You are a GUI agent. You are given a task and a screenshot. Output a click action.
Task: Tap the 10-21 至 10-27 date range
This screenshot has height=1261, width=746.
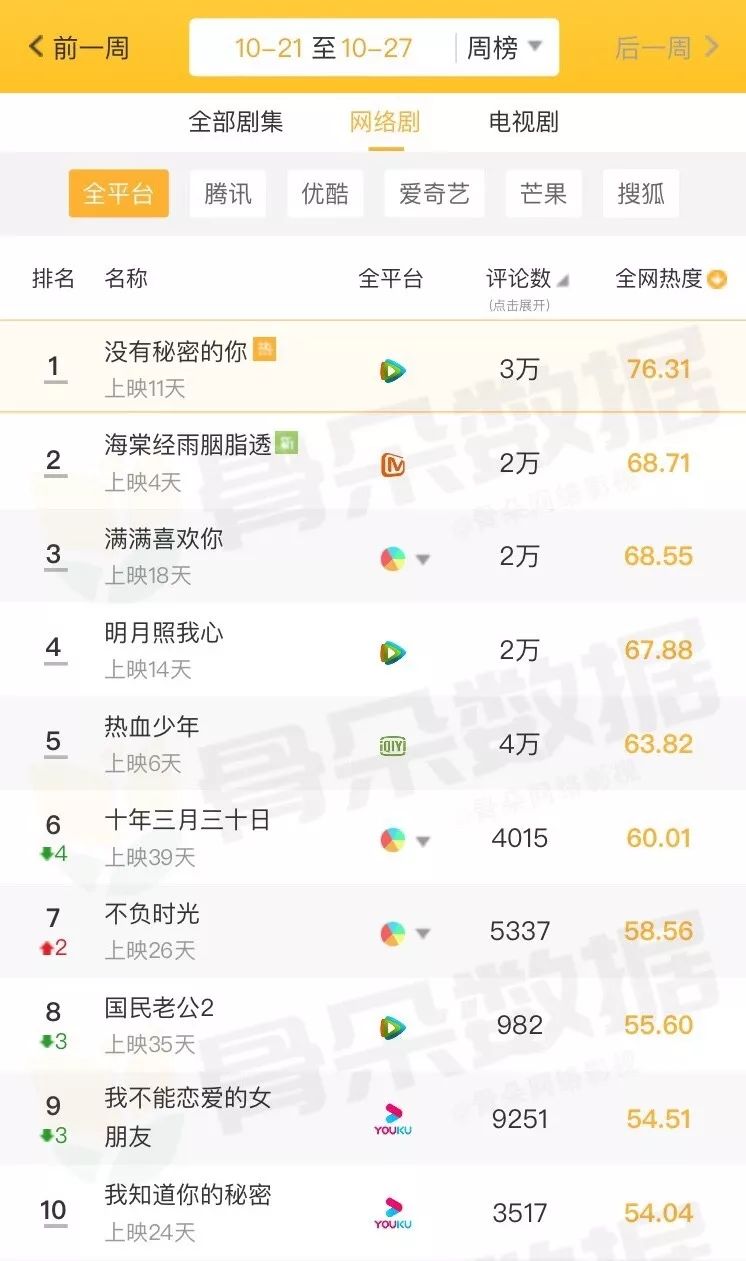(323, 47)
